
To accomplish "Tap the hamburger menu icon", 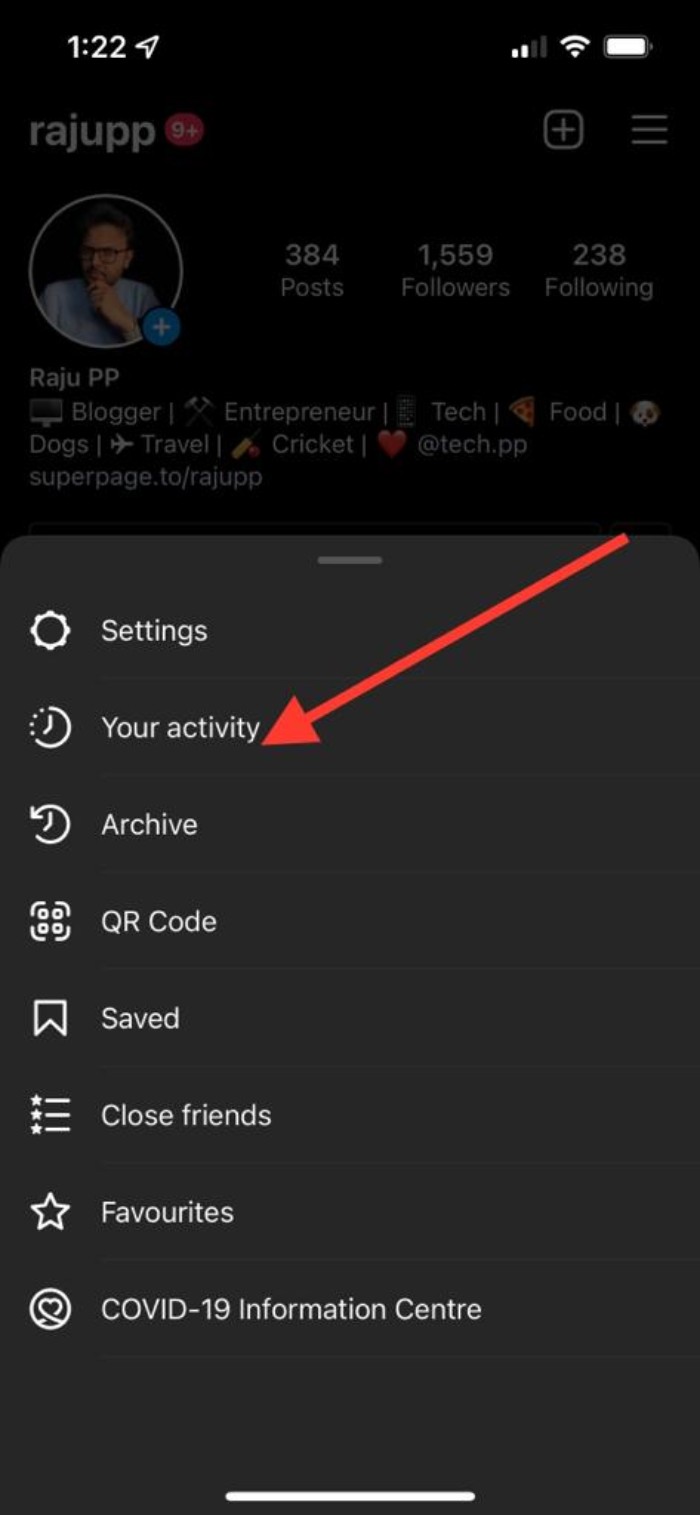I will 649,131.
